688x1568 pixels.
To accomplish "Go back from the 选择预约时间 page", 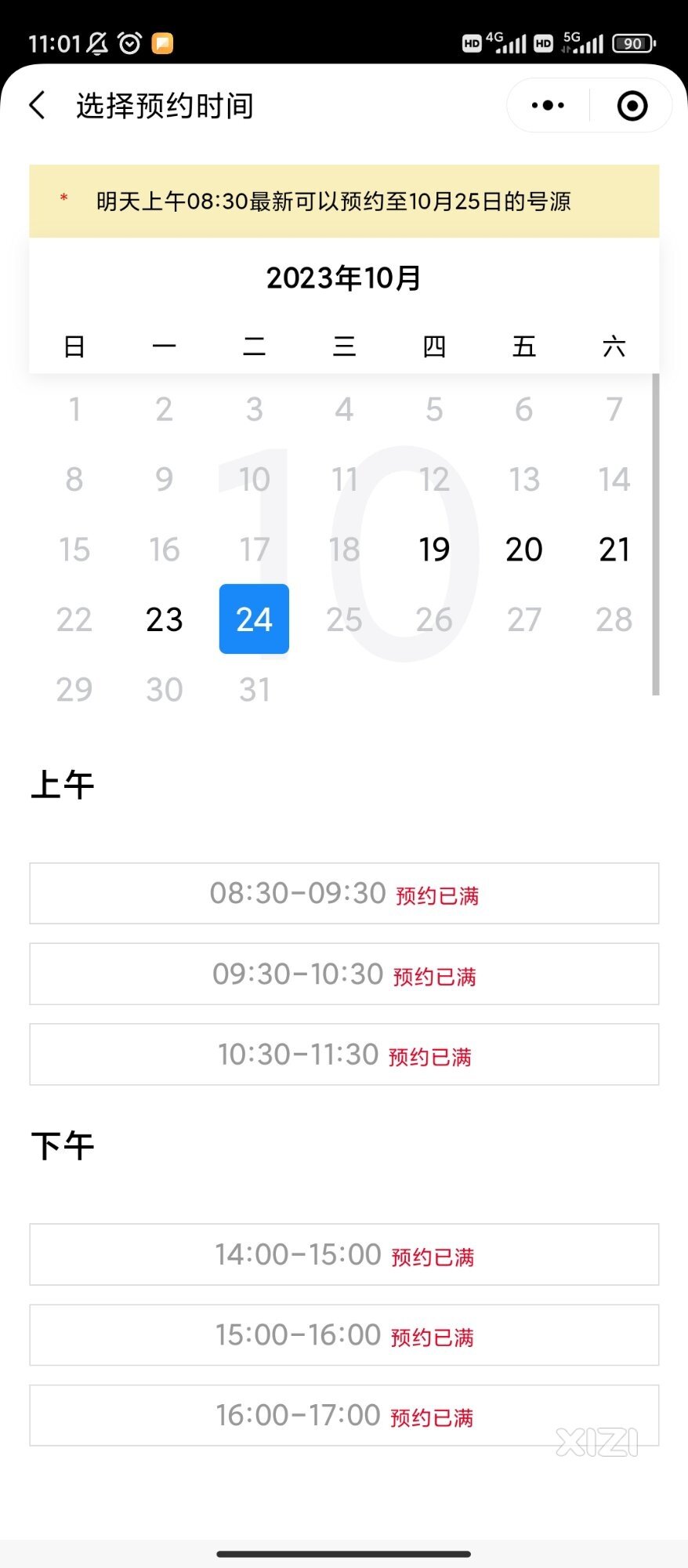I will coord(37,105).
